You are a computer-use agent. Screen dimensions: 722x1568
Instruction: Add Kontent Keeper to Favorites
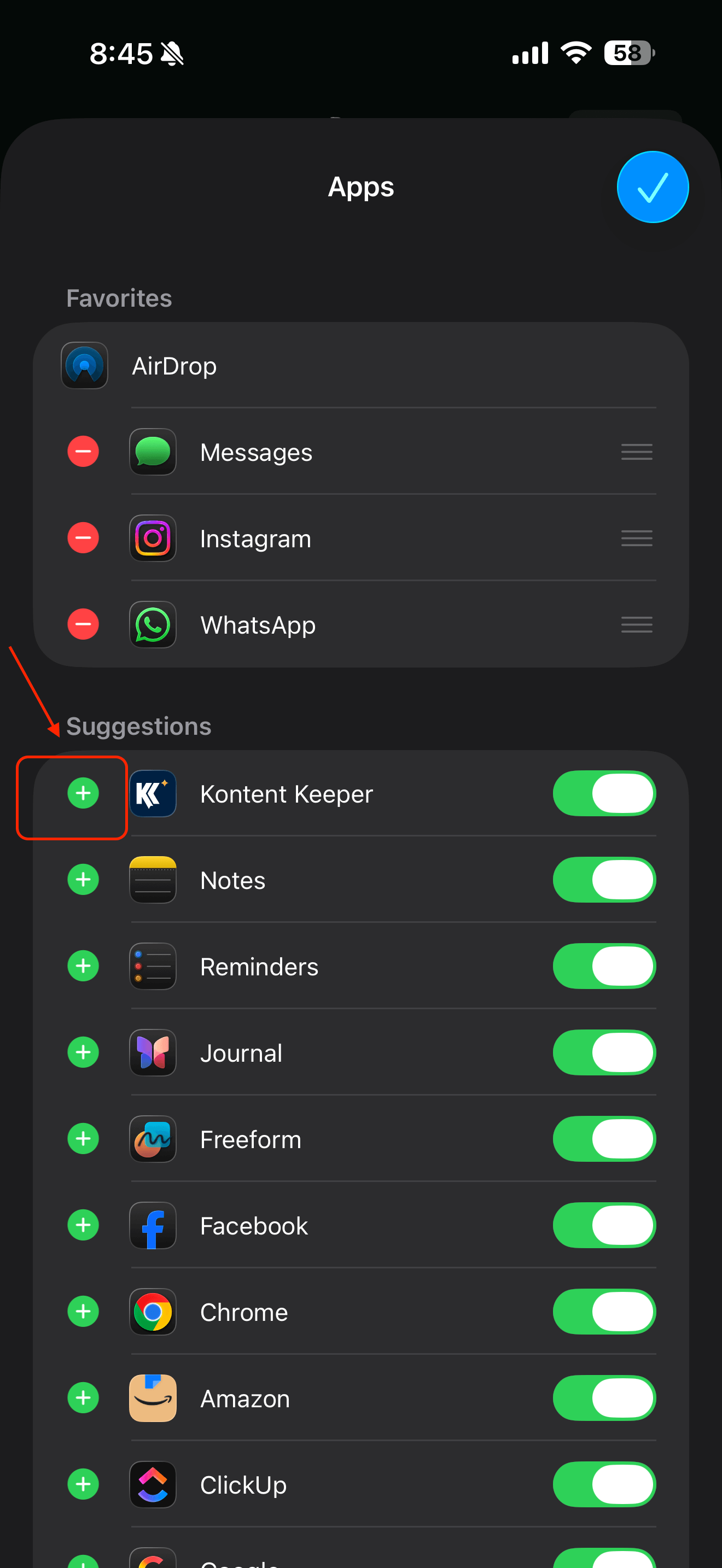coord(83,793)
